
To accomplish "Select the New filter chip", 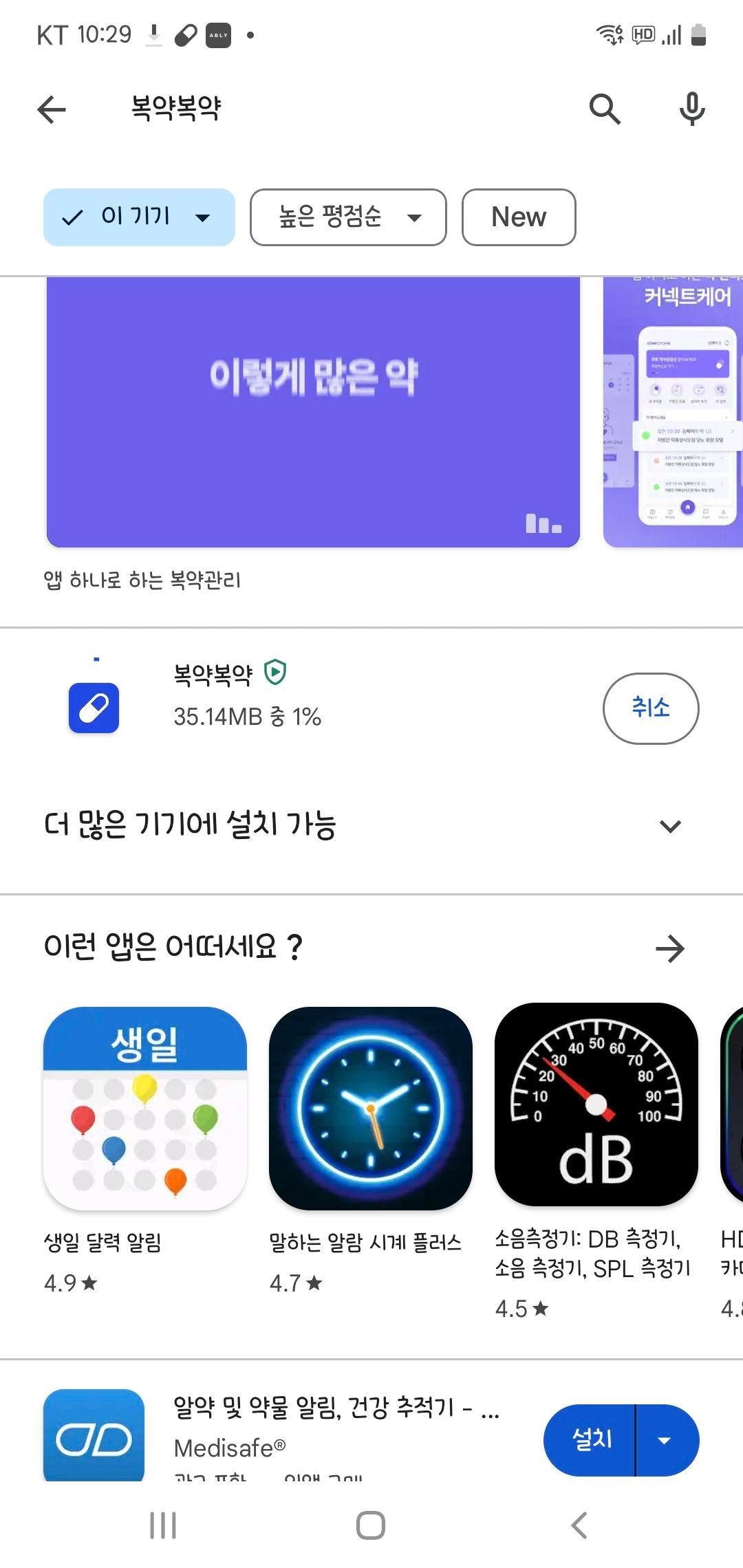I will coord(519,217).
